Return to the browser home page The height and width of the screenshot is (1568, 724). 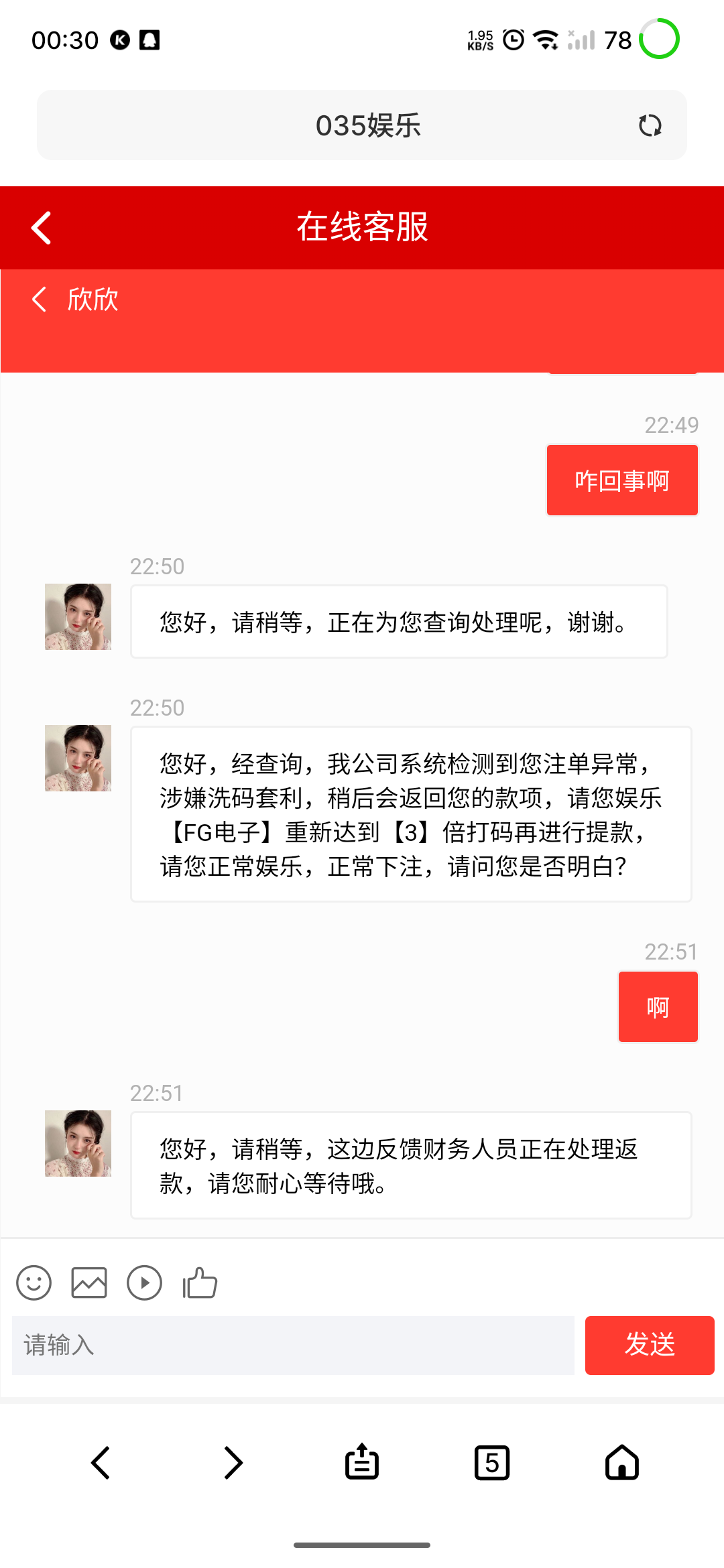622,1462
